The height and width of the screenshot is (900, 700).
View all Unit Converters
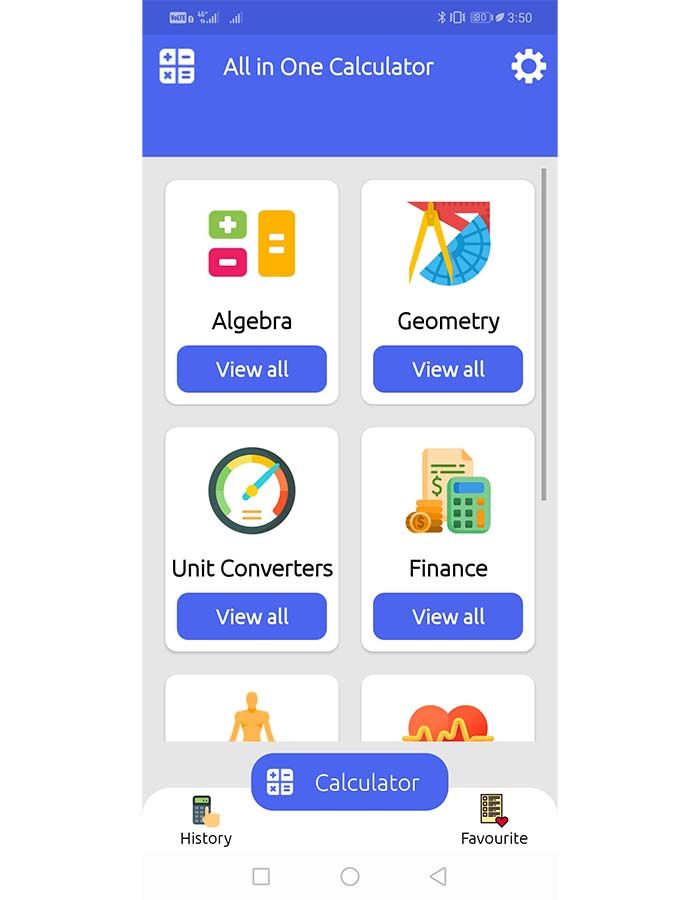point(252,616)
